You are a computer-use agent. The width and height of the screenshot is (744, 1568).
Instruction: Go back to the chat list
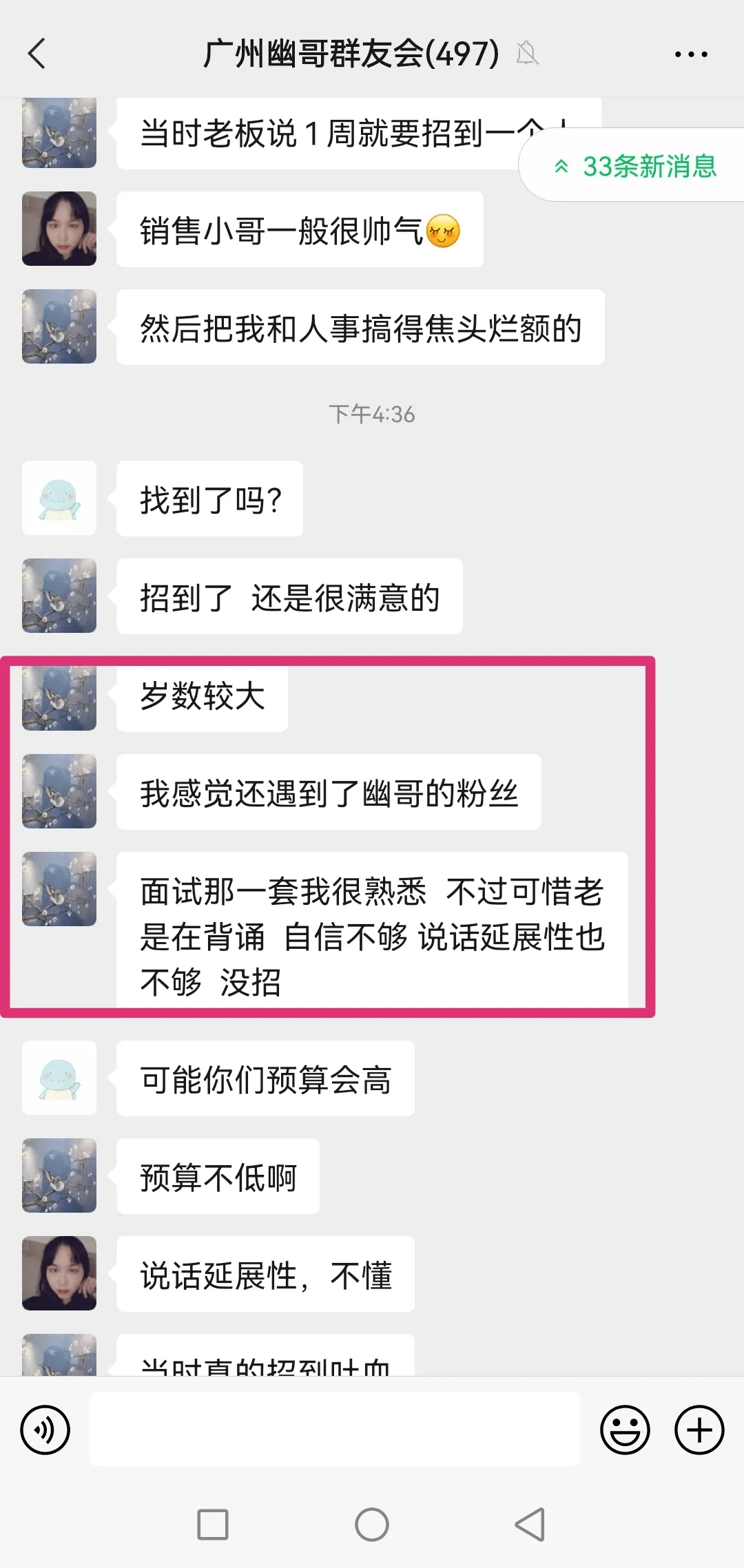[37, 54]
